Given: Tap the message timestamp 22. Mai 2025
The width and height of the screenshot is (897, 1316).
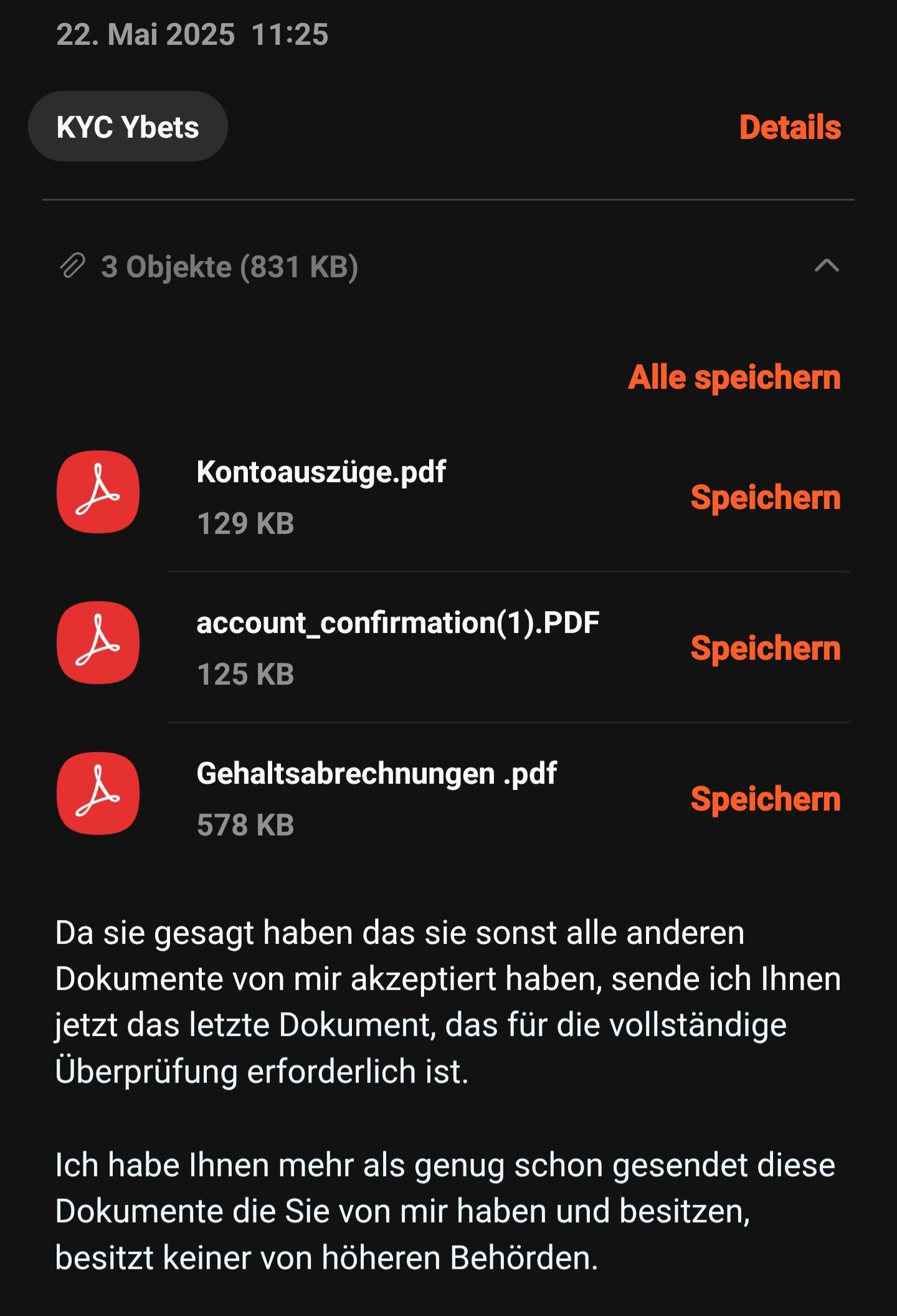Looking at the screenshot, I should [x=191, y=35].
